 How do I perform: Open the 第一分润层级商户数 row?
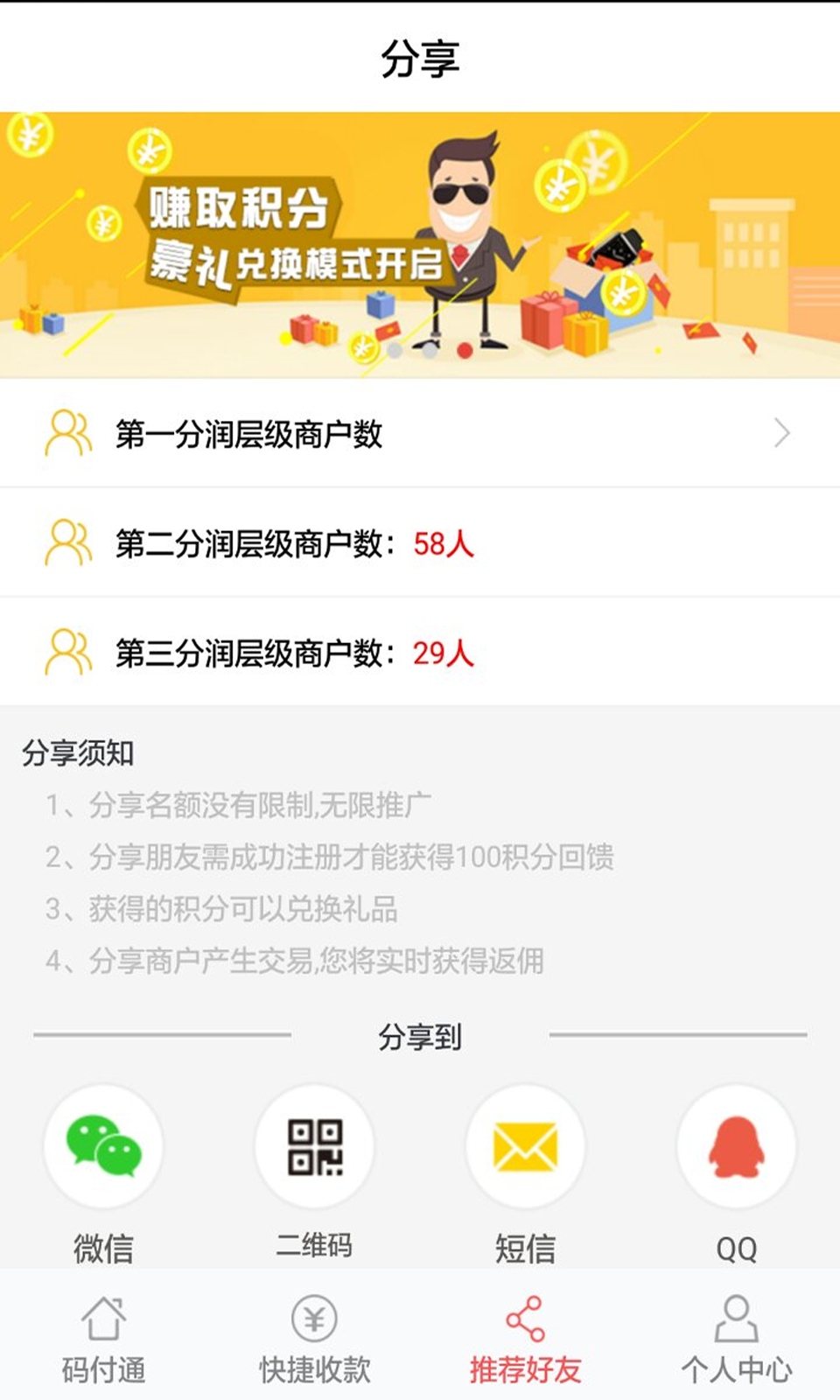tap(420, 433)
